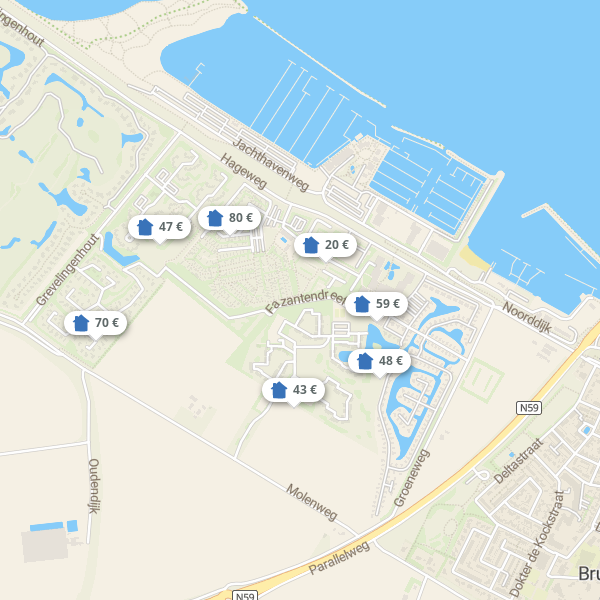View the 59 € listing pin
This screenshot has width=600, height=600.
click(377, 304)
